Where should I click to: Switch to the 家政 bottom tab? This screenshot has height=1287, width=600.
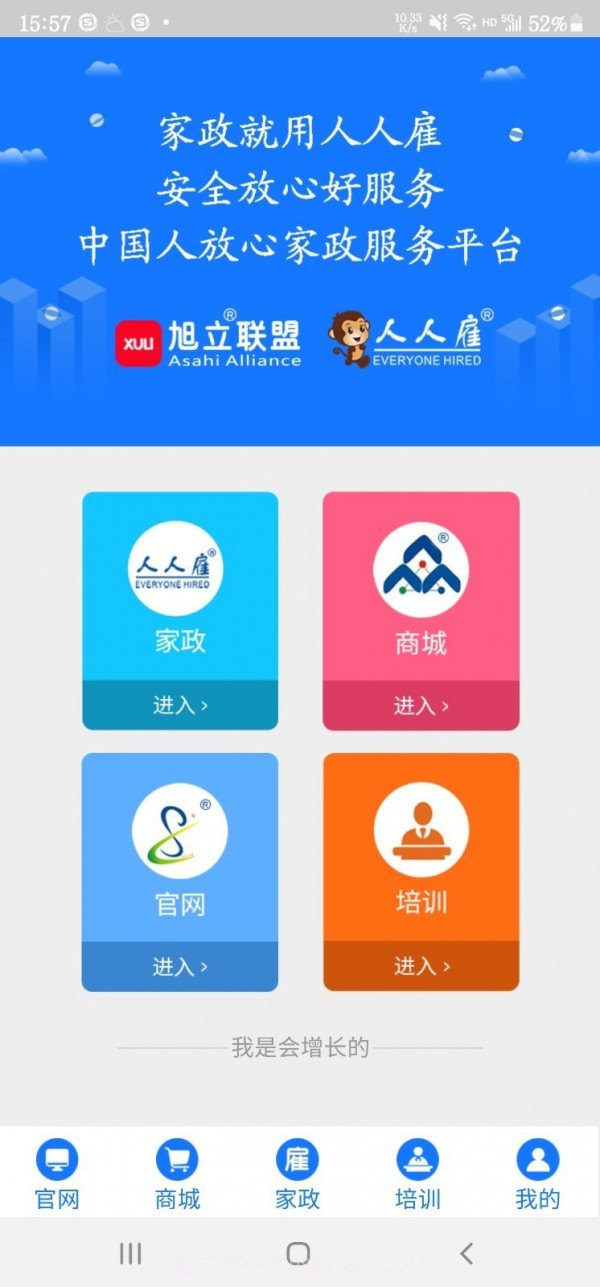[x=298, y=1174]
